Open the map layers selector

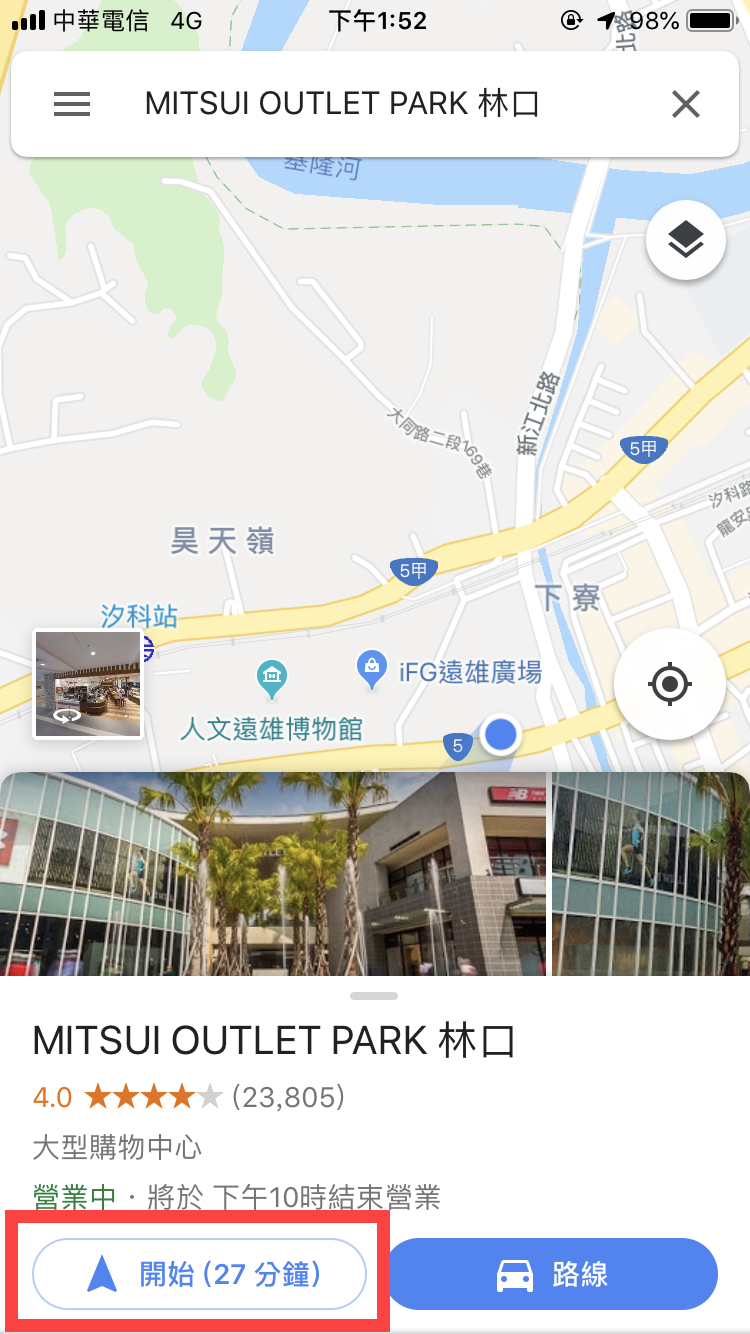tap(685, 240)
